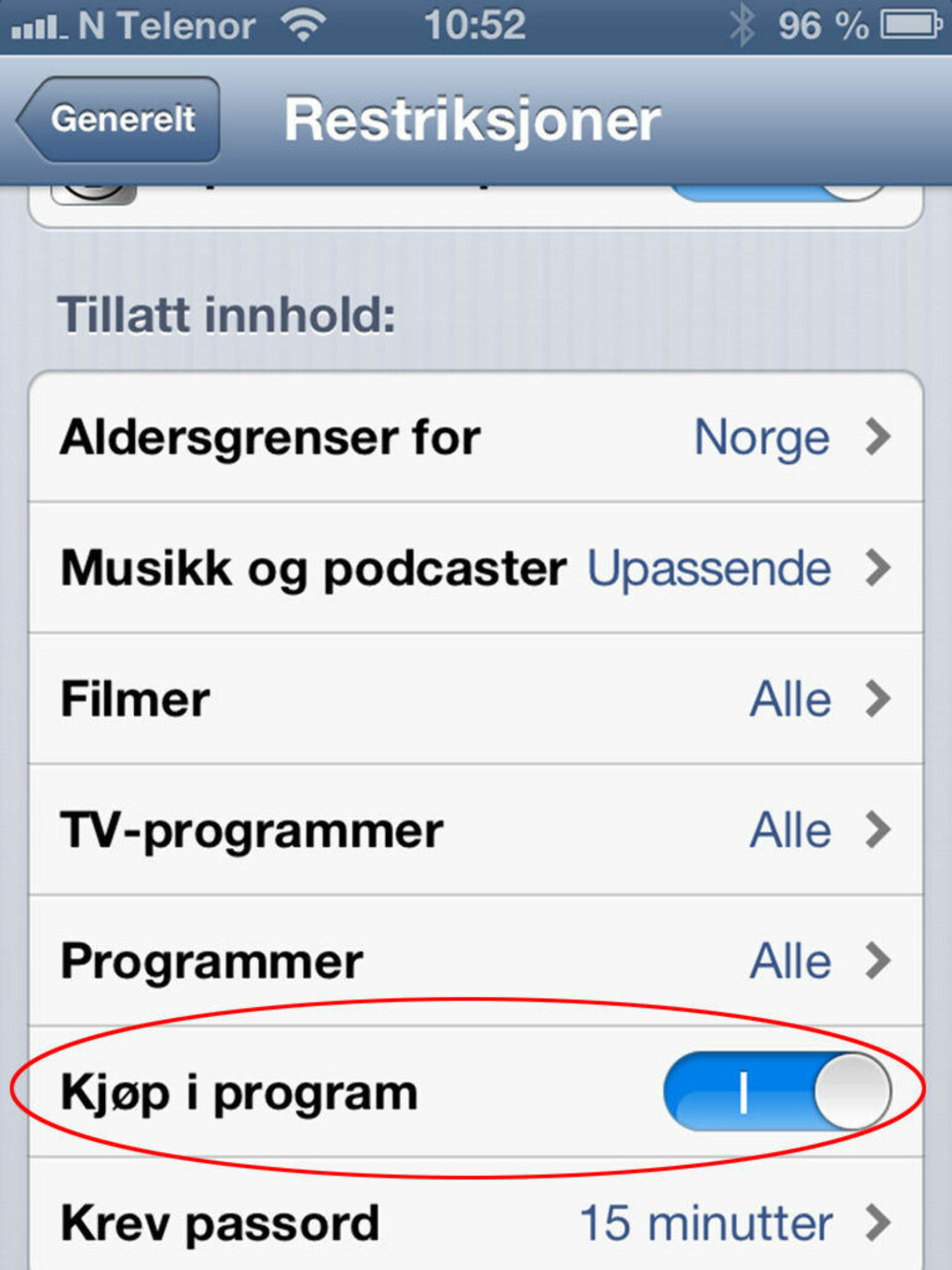Open Programmer age restrictions
Image resolution: width=952 pixels, height=1270 pixels.
(x=476, y=961)
